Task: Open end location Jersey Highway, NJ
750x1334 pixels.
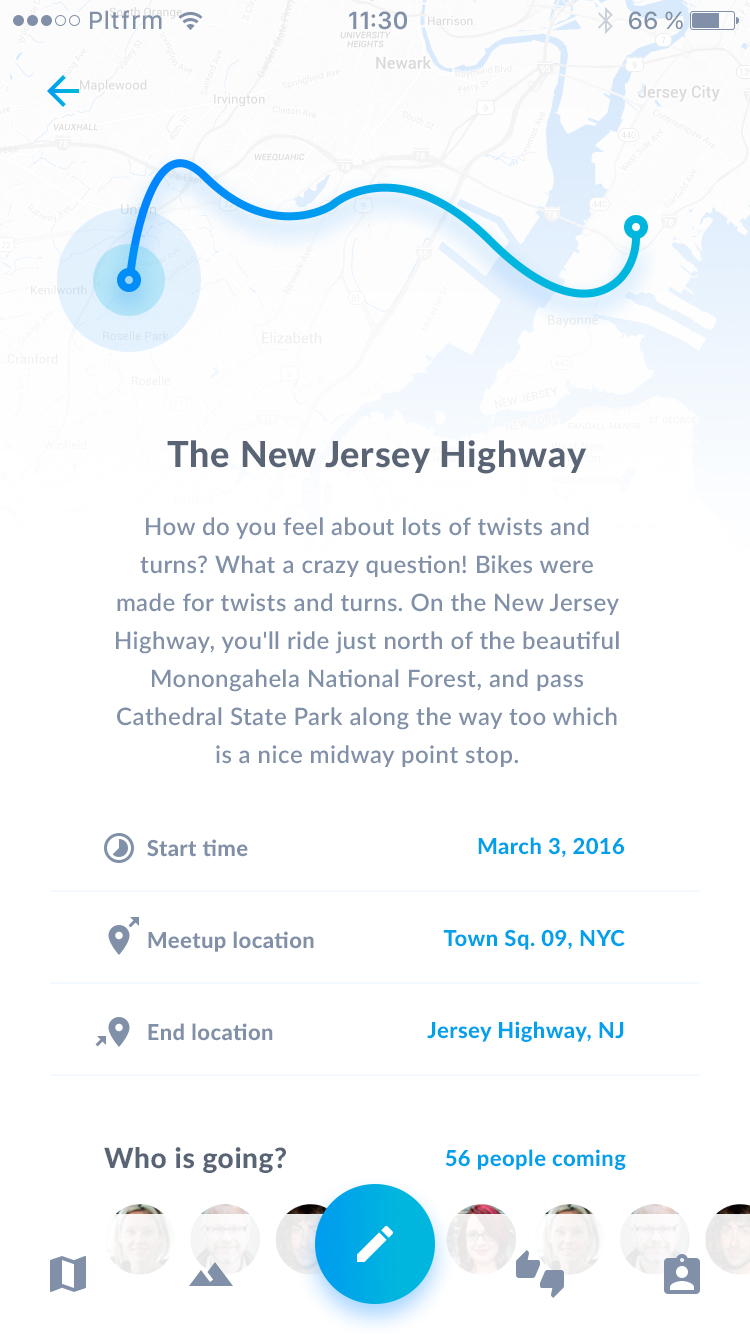Action: click(x=526, y=1030)
